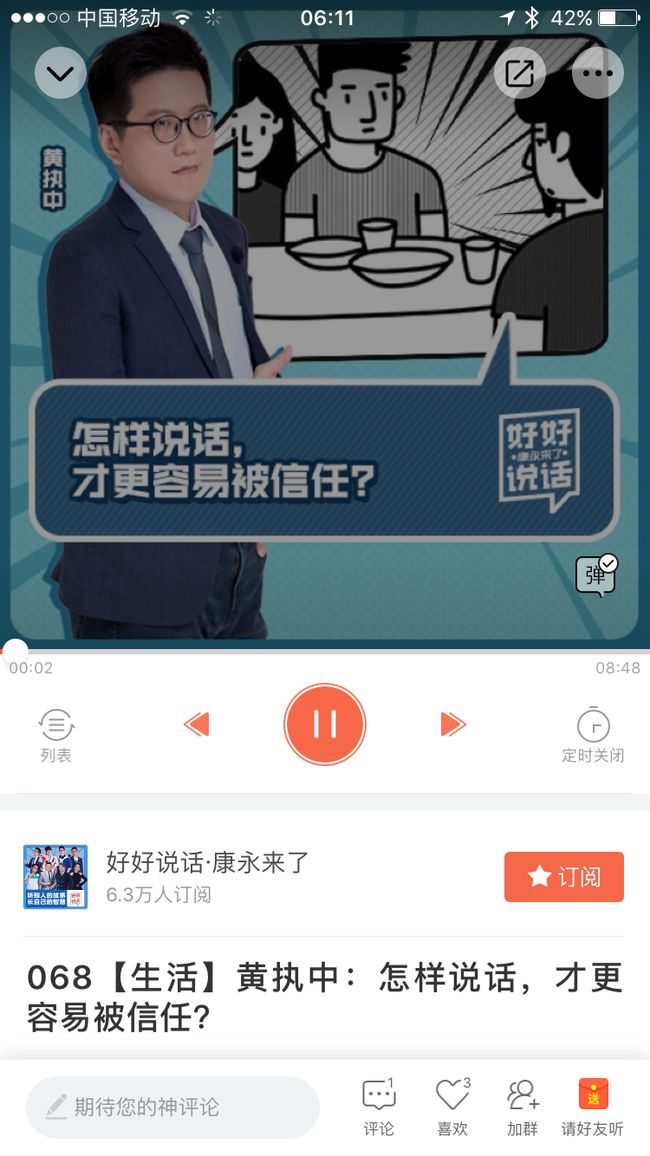Image resolution: width=650 pixels, height=1156 pixels.
Task: Gift this episode via 请好友听
Action: [x=593, y=1107]
